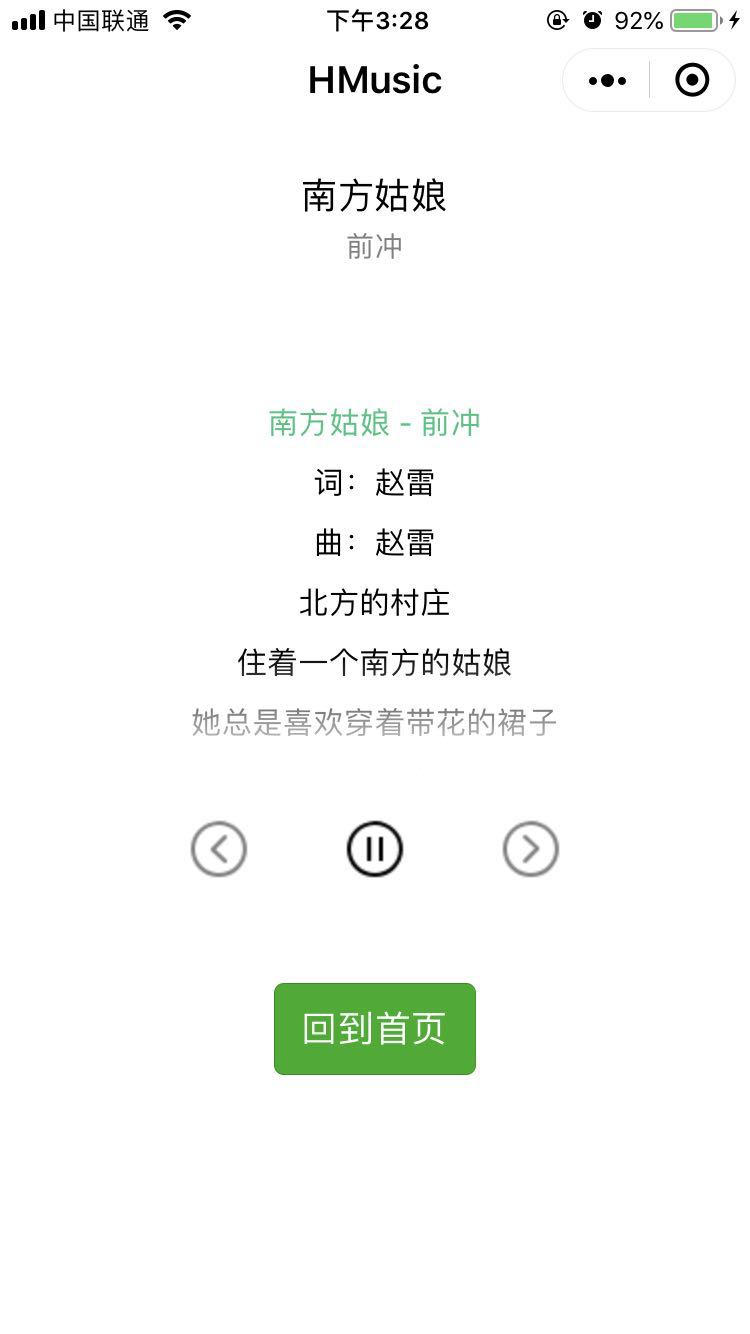Skip to the next track

[531, 849]
